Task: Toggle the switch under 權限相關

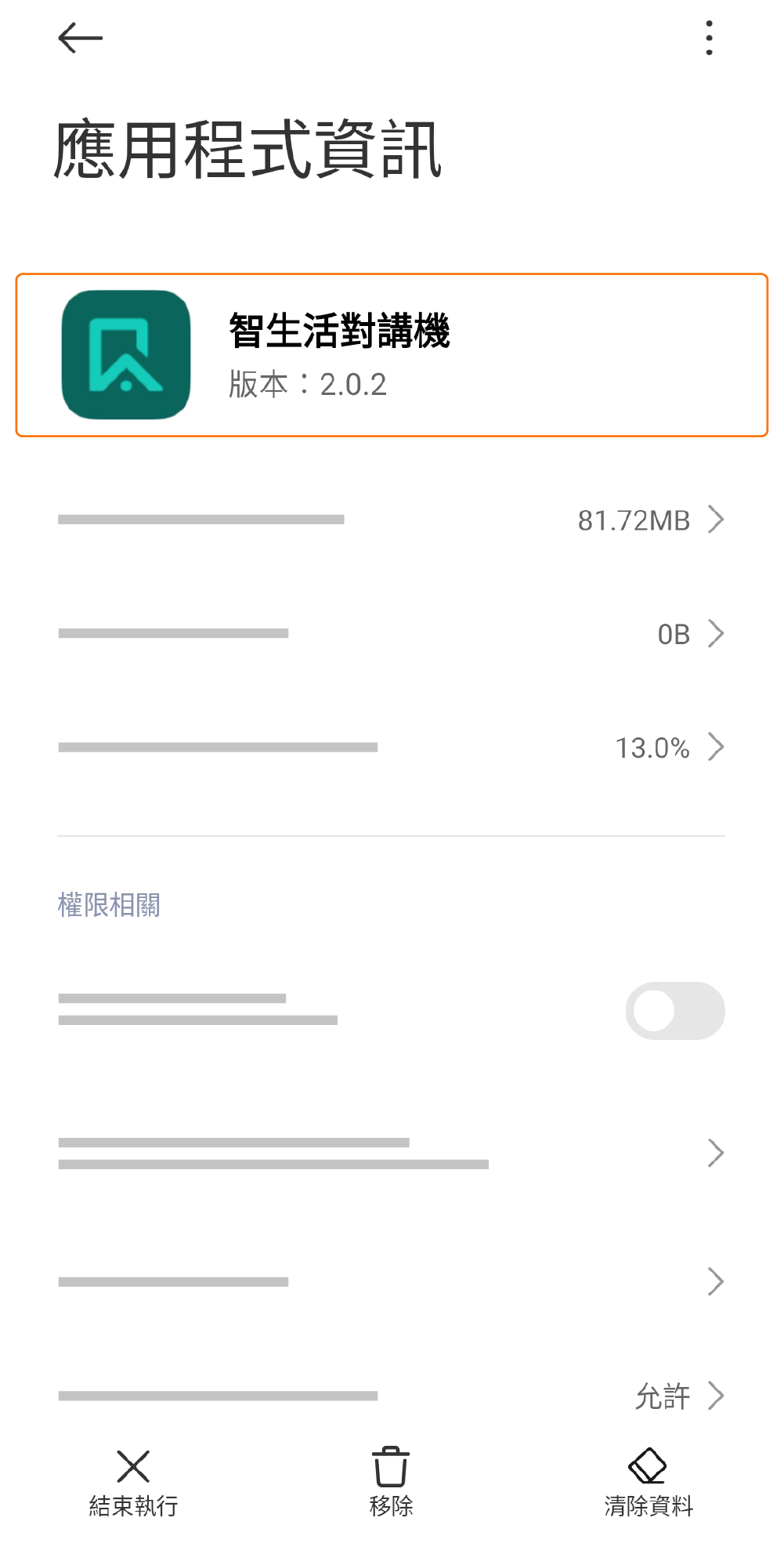Action: (674, 1010)
